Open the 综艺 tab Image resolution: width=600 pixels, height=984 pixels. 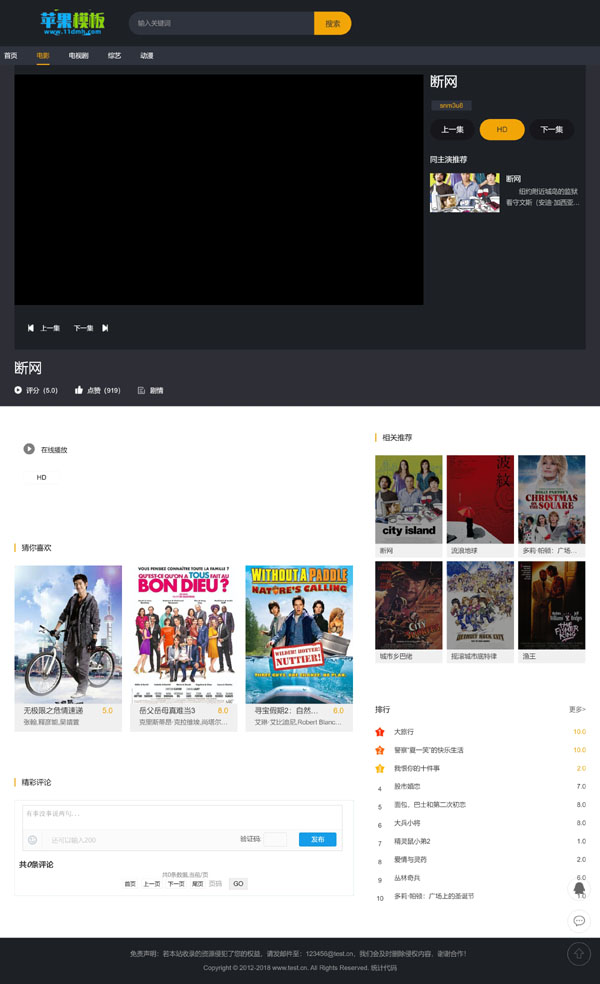(114, 56)
